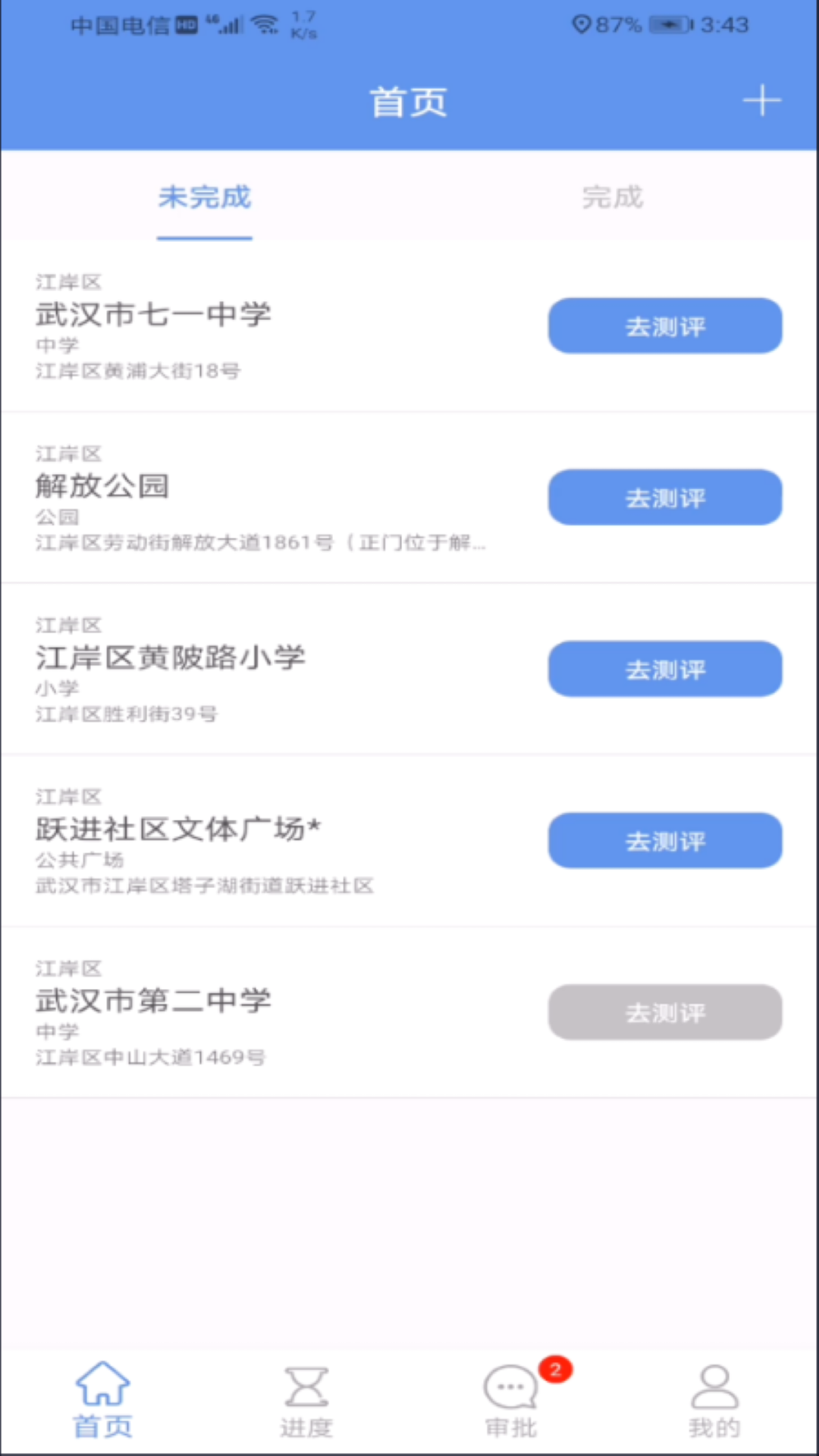Go to the 首页 bottom tab
This screenshot has width=819, height=1456.
102,1400
